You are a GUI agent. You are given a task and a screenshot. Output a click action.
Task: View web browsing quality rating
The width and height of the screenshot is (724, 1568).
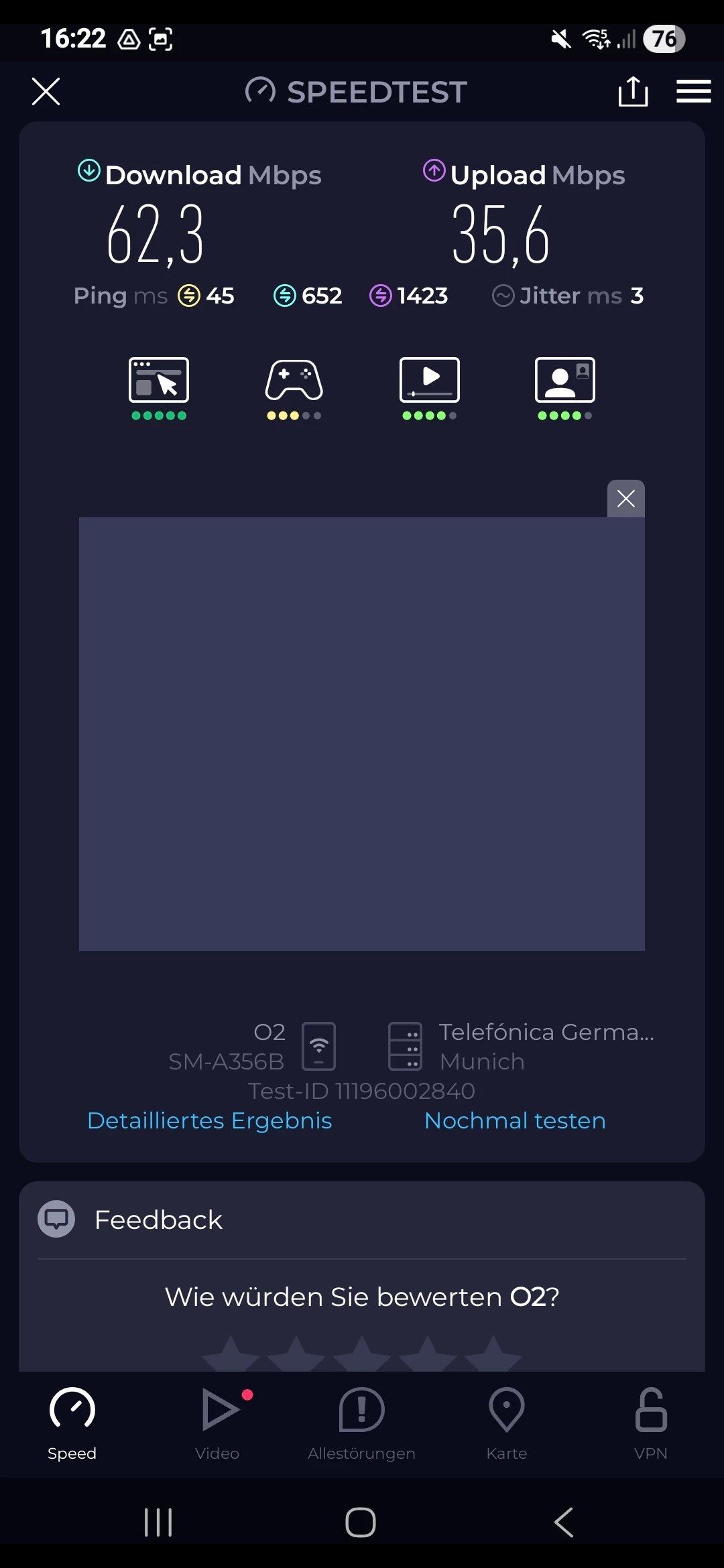[159, 387]
